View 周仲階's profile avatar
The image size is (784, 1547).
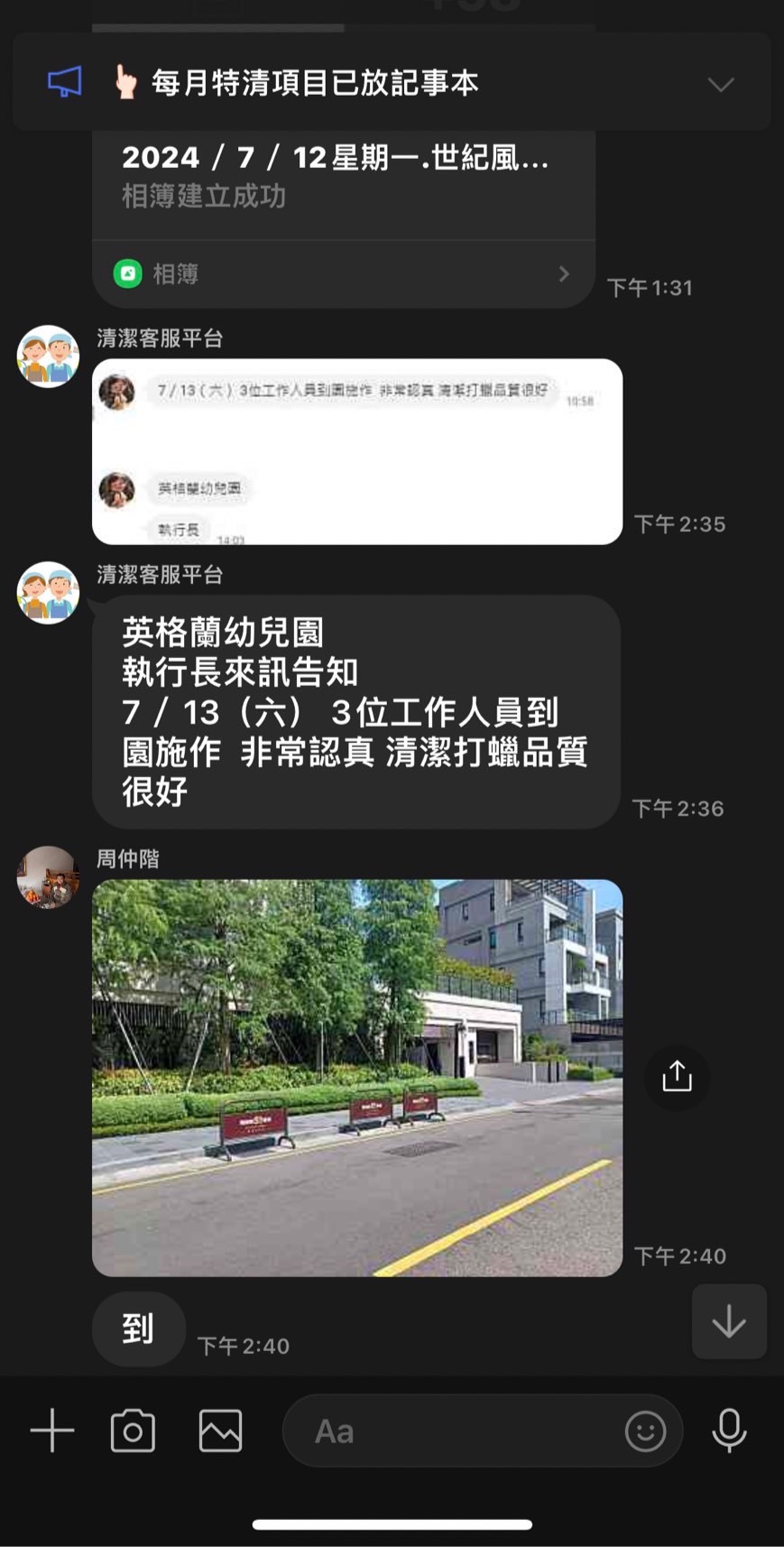48,876
